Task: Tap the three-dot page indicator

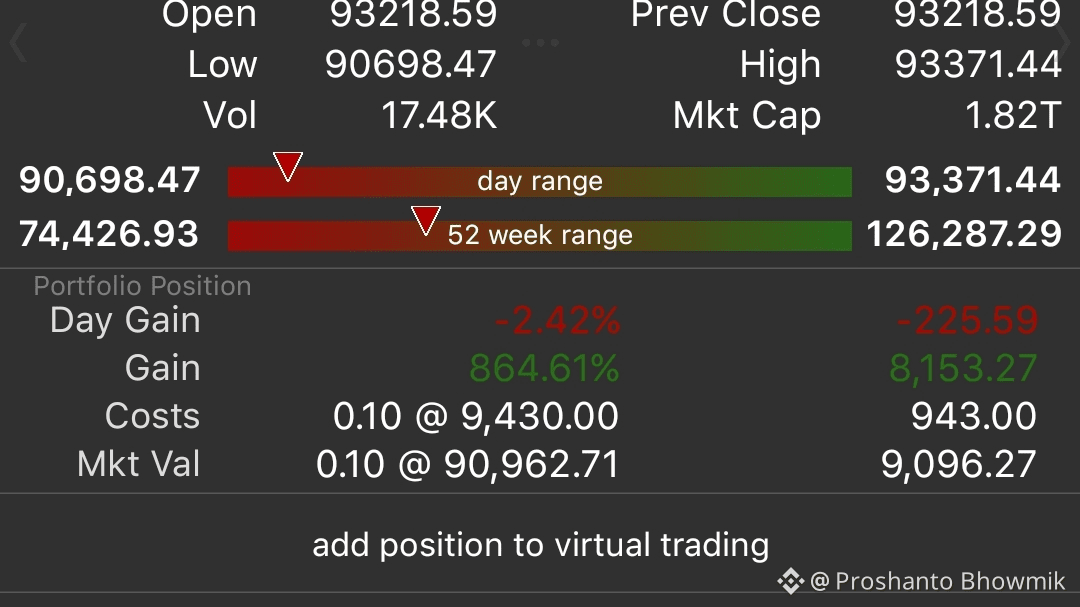Action: coord(540,43)
